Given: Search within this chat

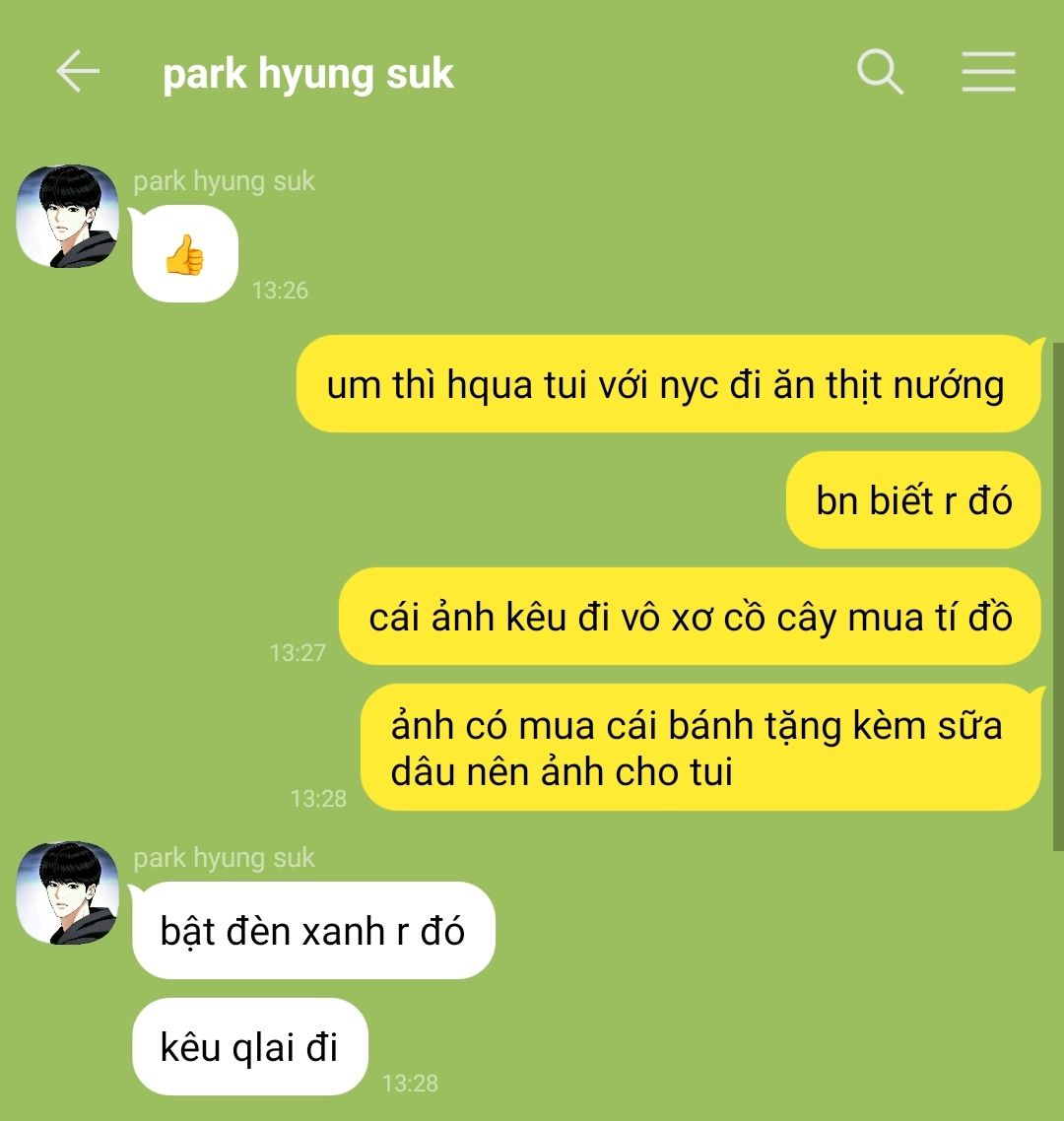Looking at the screenshot, I should (x=880, y=73).
